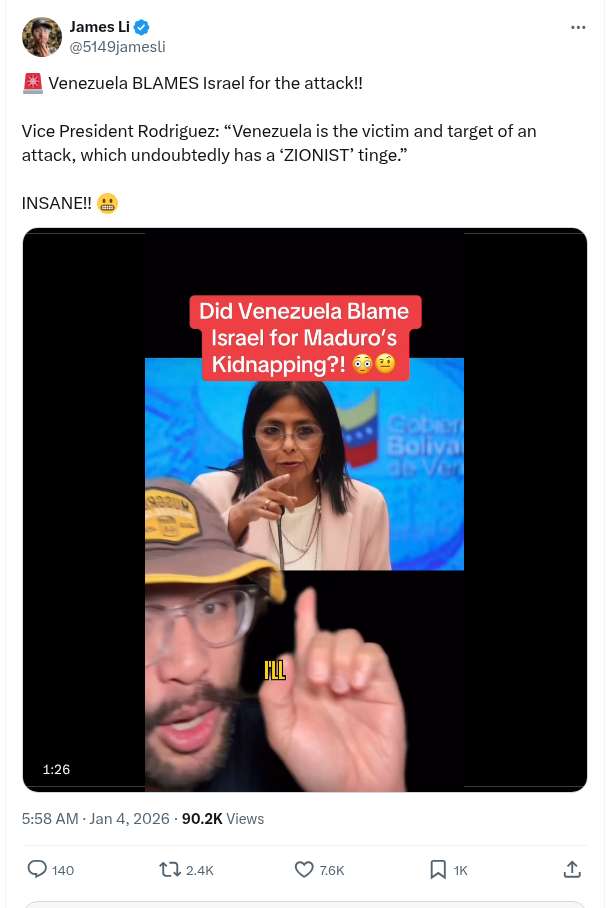Reply to the post via comment icon
The width and height of the screenshot is (608, 908).
(37, 870)
